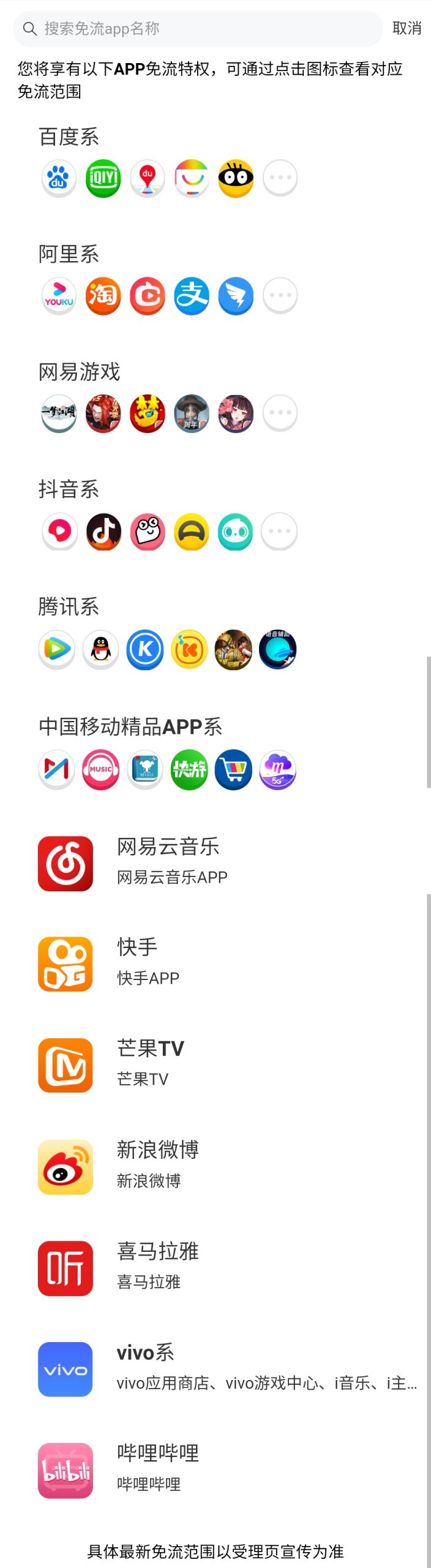Open the Migu Music icon in 中国移动精品APP系
431x1568 pixels.
click(x=101, y=769)
